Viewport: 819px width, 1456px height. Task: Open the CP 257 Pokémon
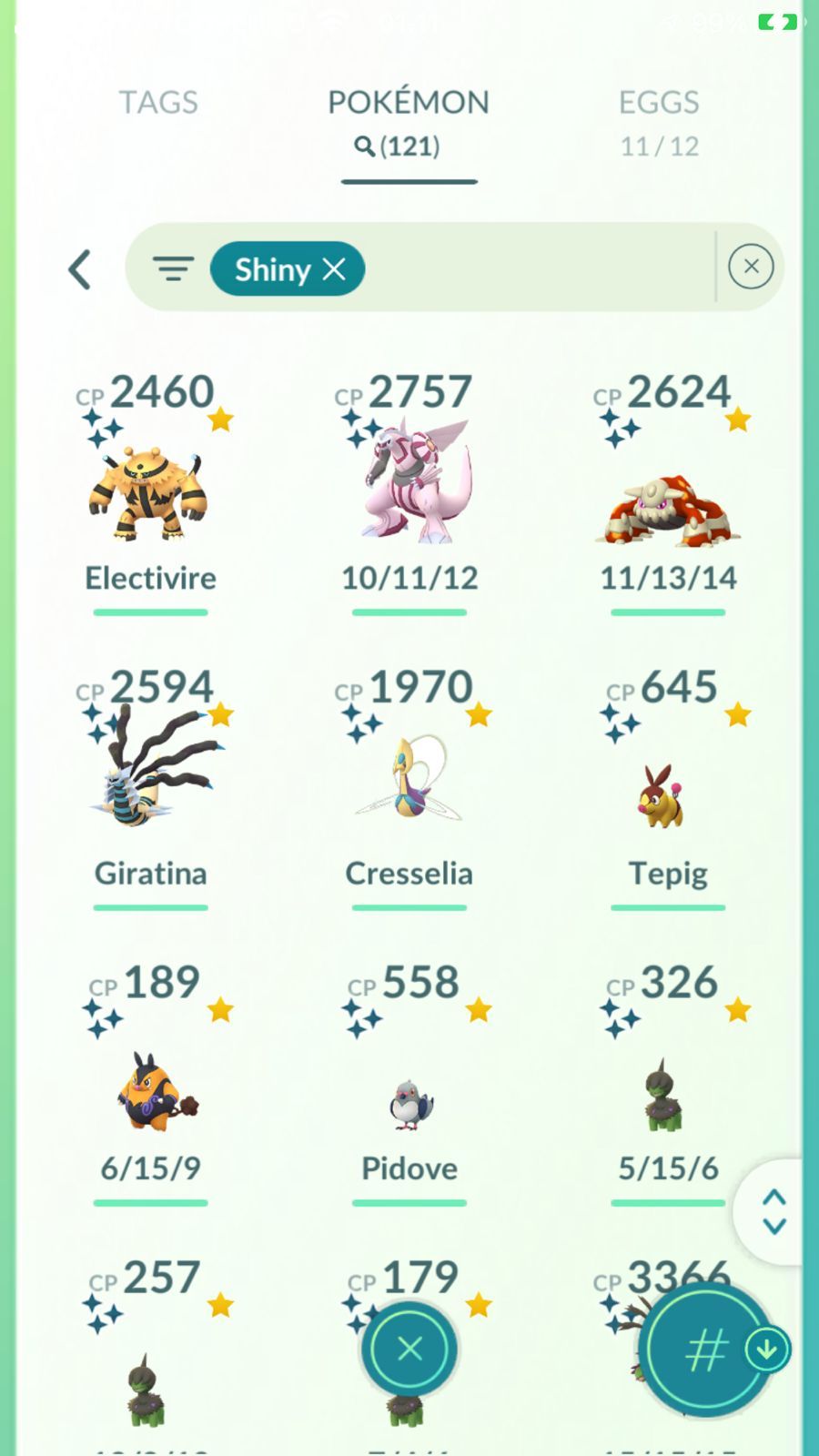150,1365
